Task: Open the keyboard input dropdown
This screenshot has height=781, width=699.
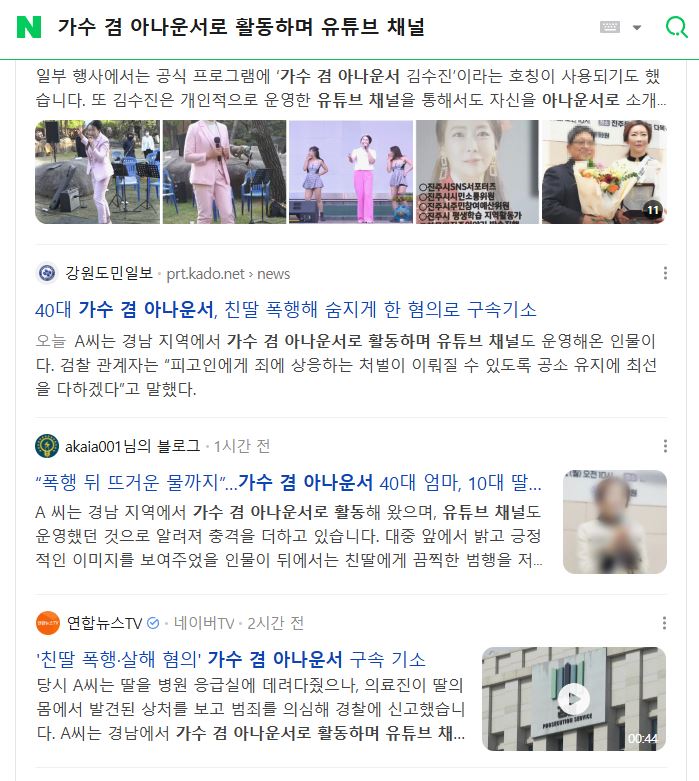Action: tap(621, 28)
